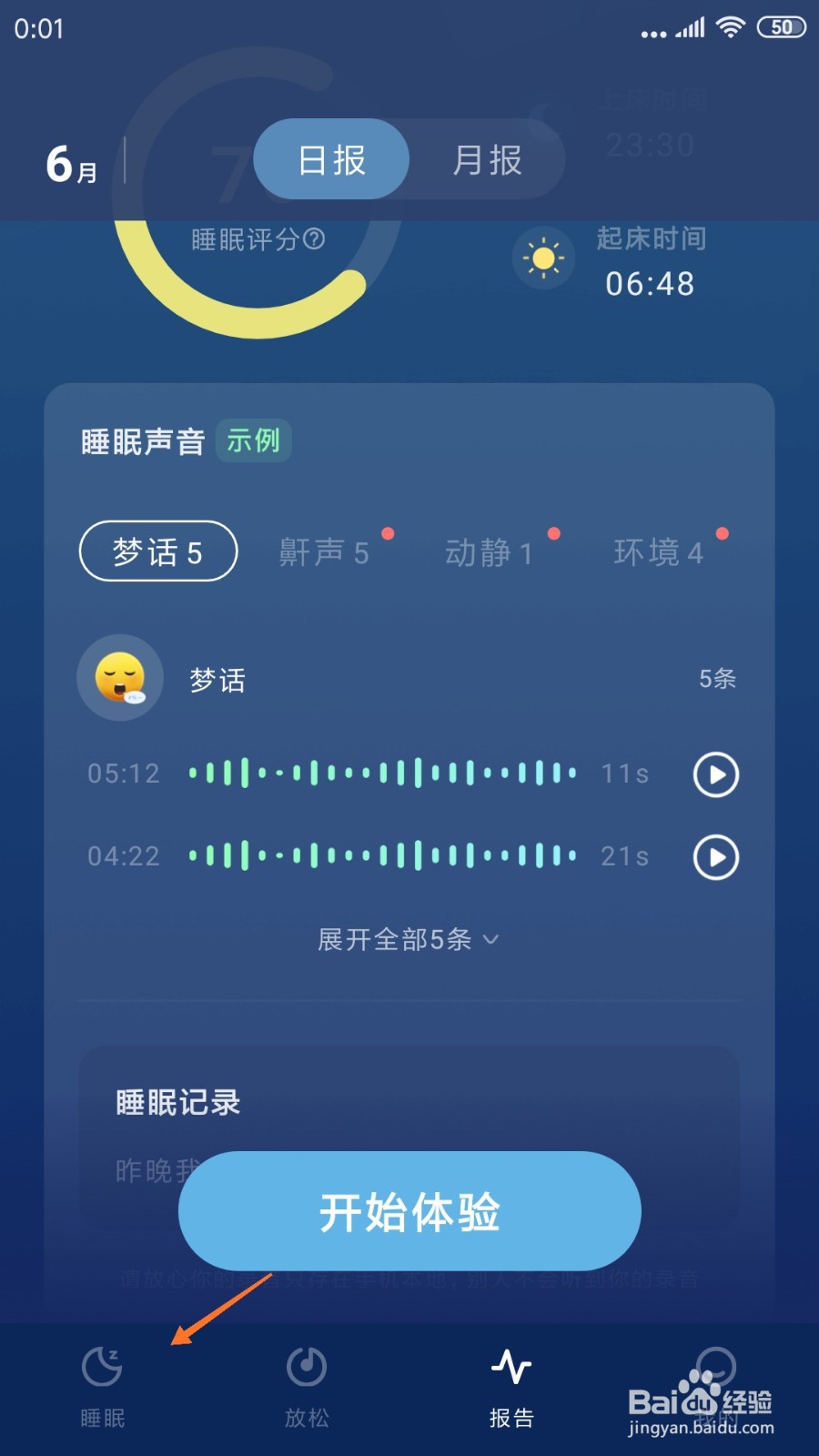
Task: Tap the sun icon next to 起床时间
Action: point(543,258)
